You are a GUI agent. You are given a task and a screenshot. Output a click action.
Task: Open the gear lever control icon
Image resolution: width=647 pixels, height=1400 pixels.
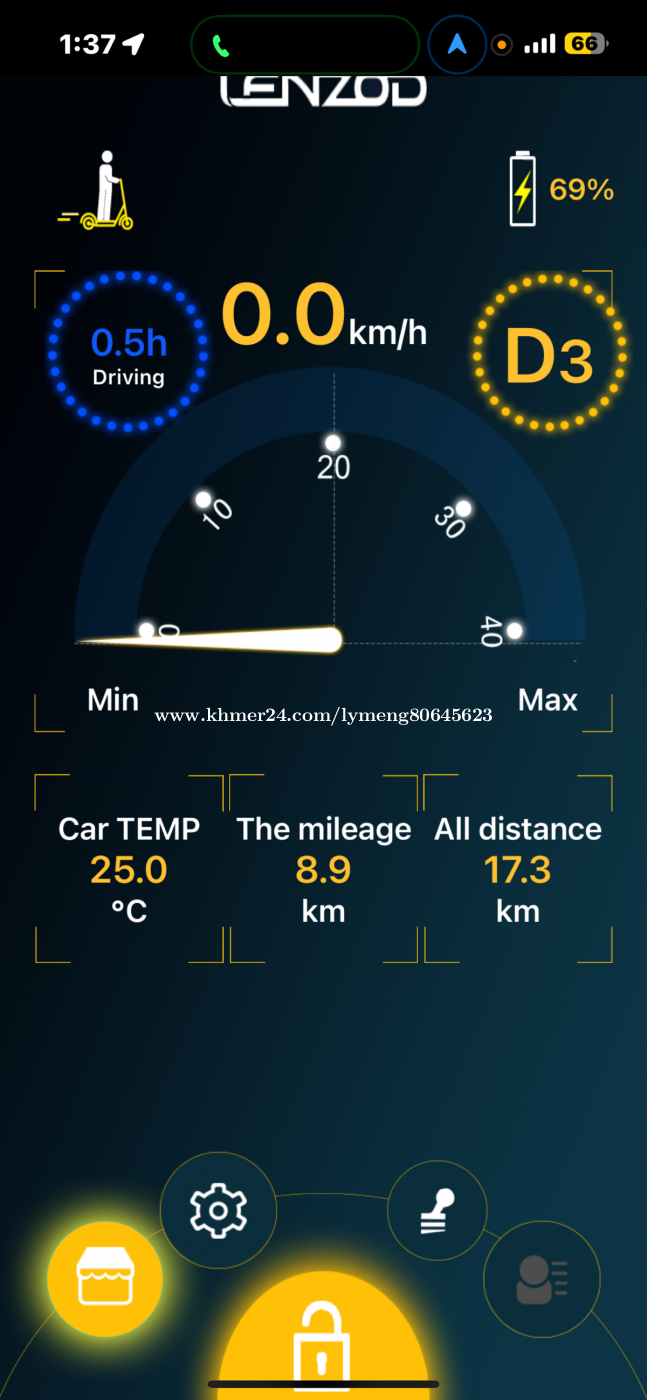[x=437, y=1211]
